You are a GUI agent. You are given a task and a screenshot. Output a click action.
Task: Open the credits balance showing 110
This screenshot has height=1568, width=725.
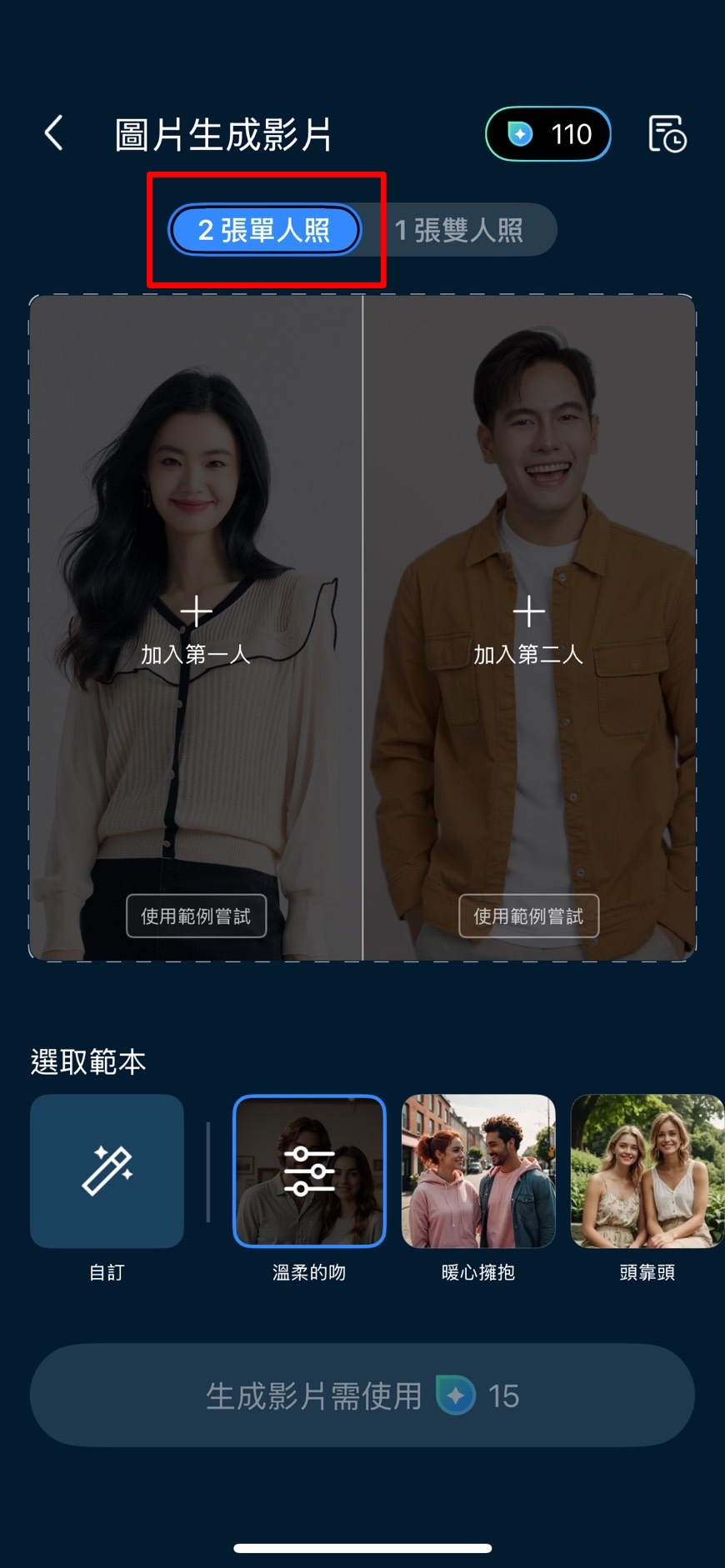pos(548,134)
